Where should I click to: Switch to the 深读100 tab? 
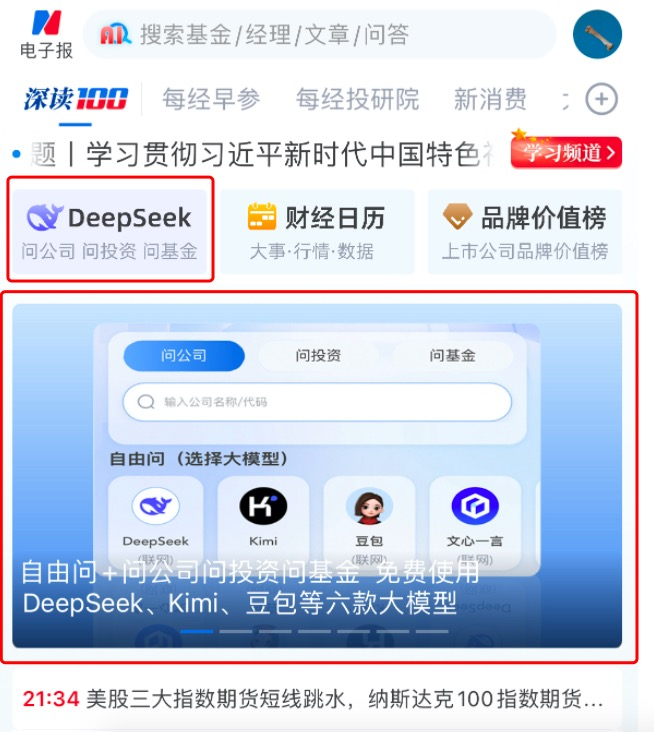click(76, 99)
